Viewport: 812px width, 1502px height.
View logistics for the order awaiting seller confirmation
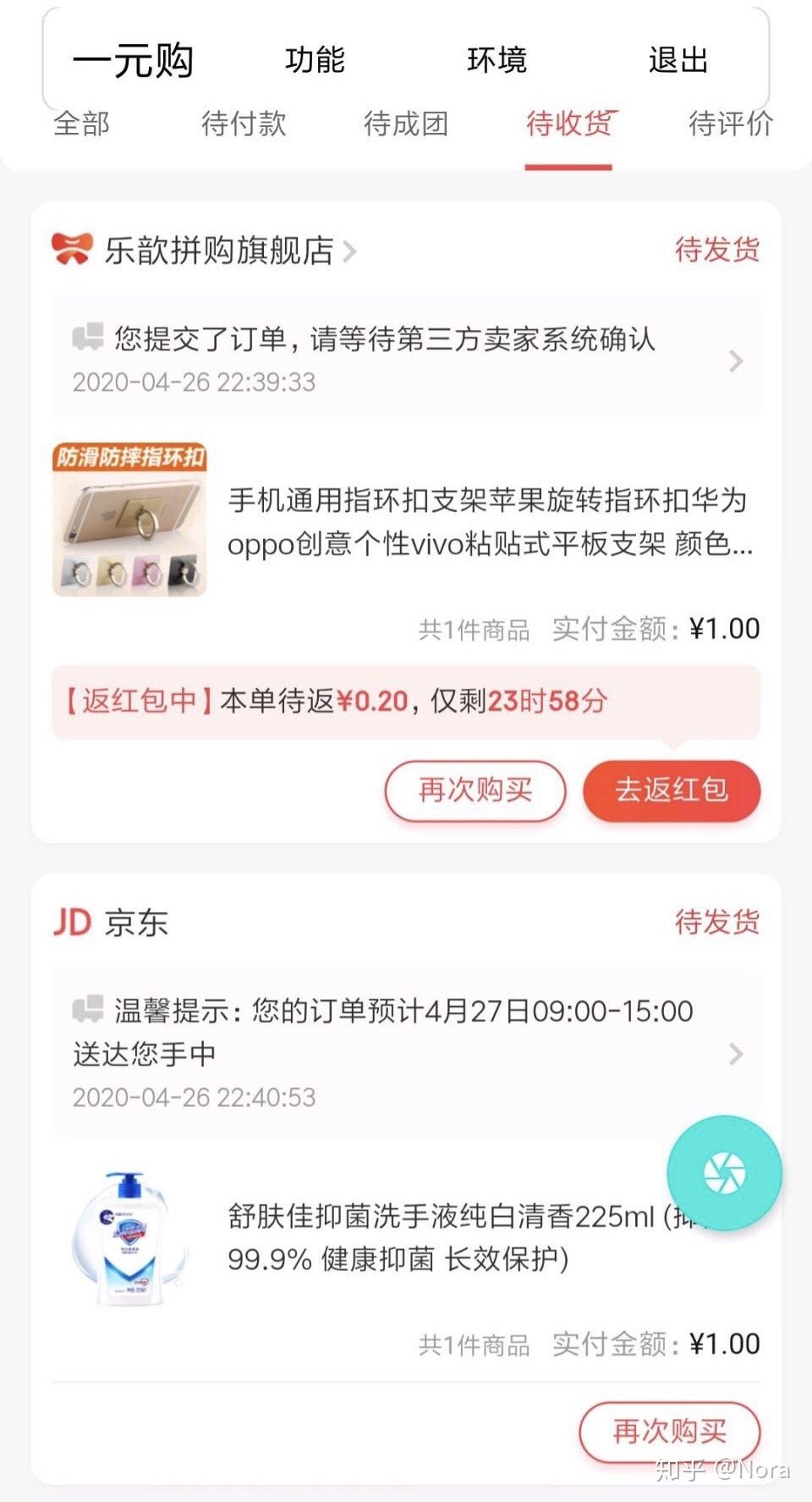406,359
